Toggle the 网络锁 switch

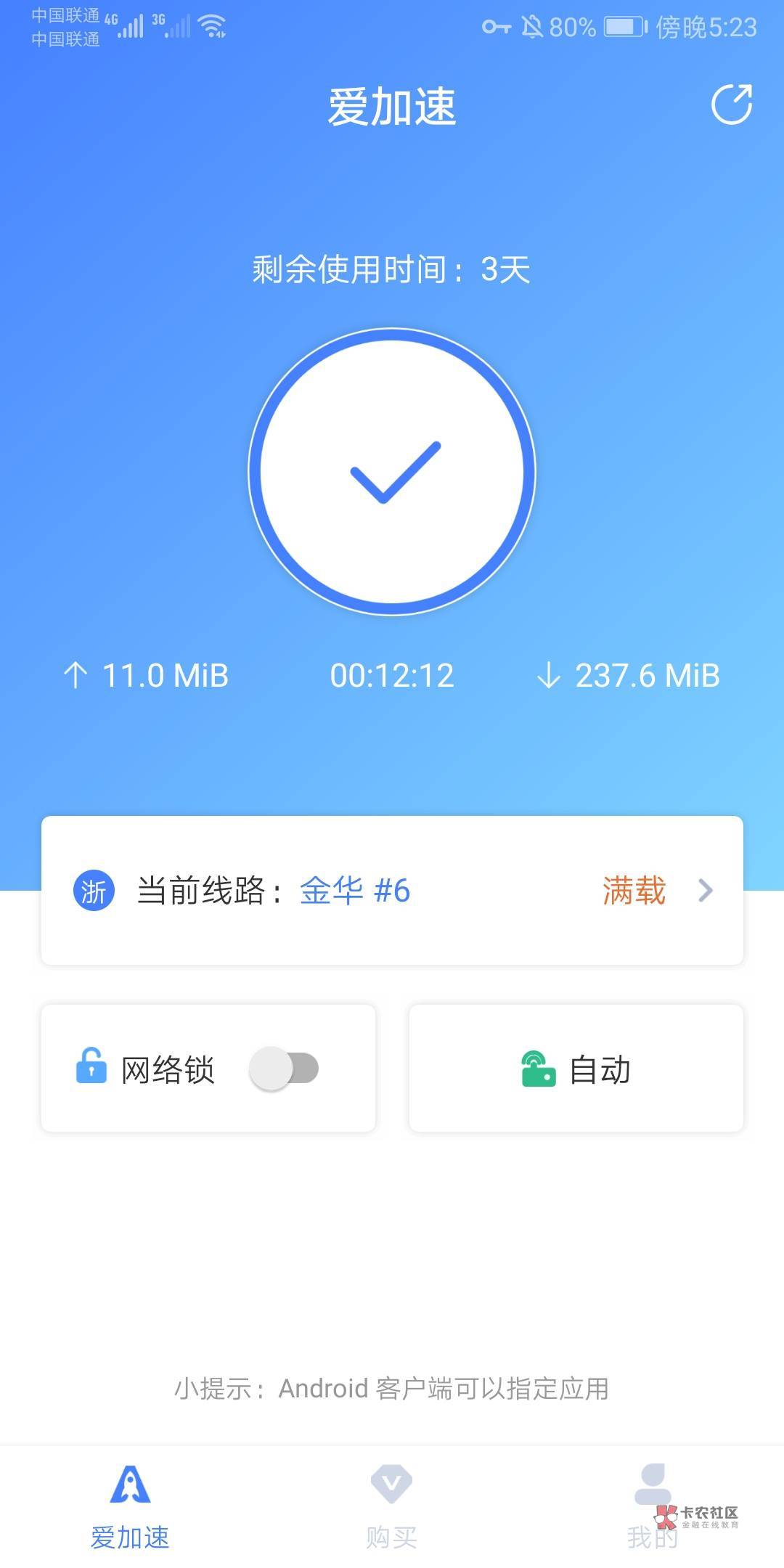tap(284, 1069)
